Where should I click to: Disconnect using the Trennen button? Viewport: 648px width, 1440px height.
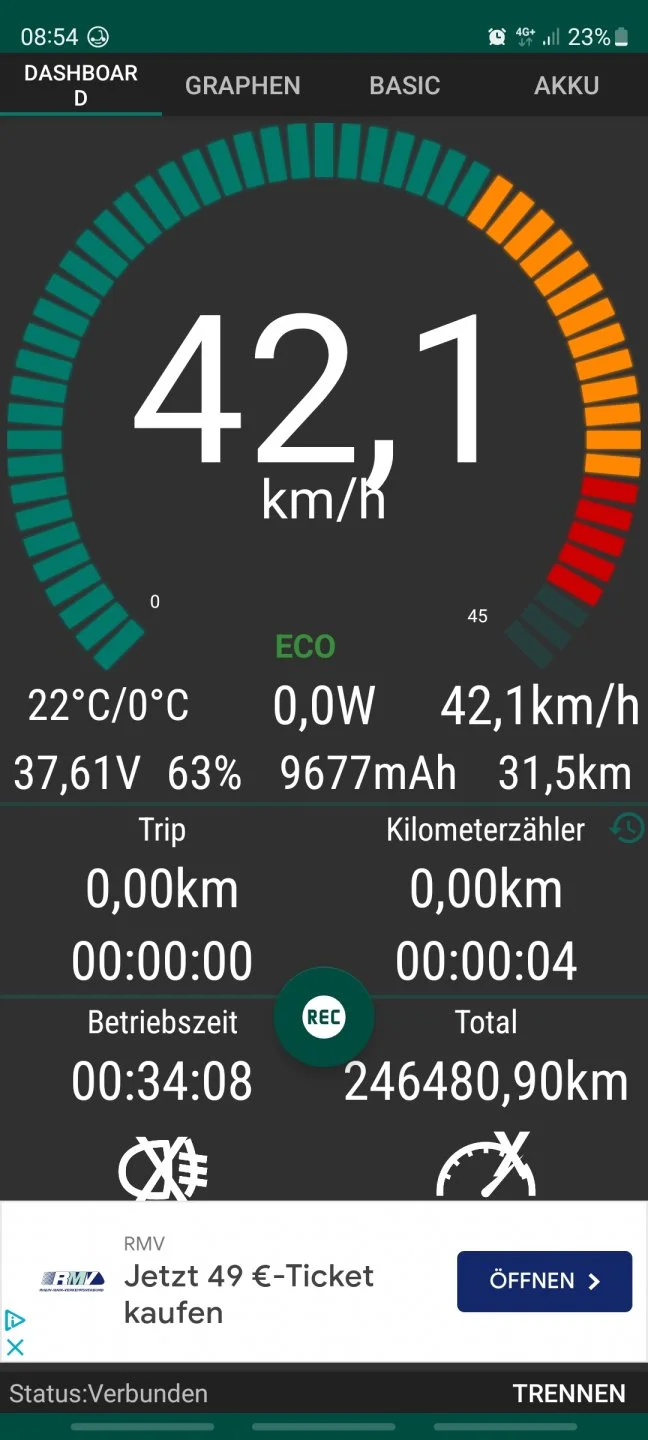click(x=569, y=1393)
